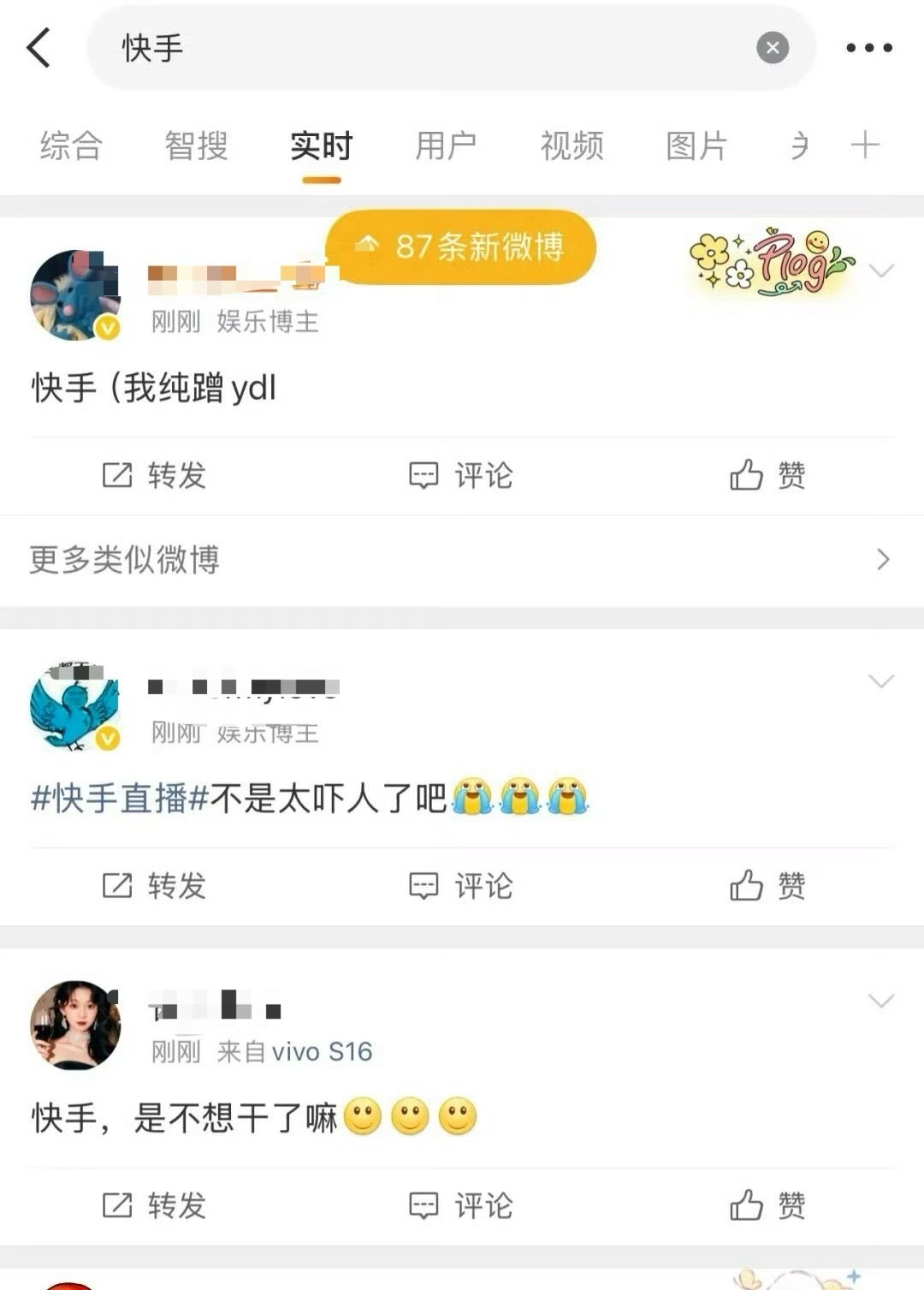Tap the repost icon under the first post
The image size is (924, 1290).
coord(154,477)
